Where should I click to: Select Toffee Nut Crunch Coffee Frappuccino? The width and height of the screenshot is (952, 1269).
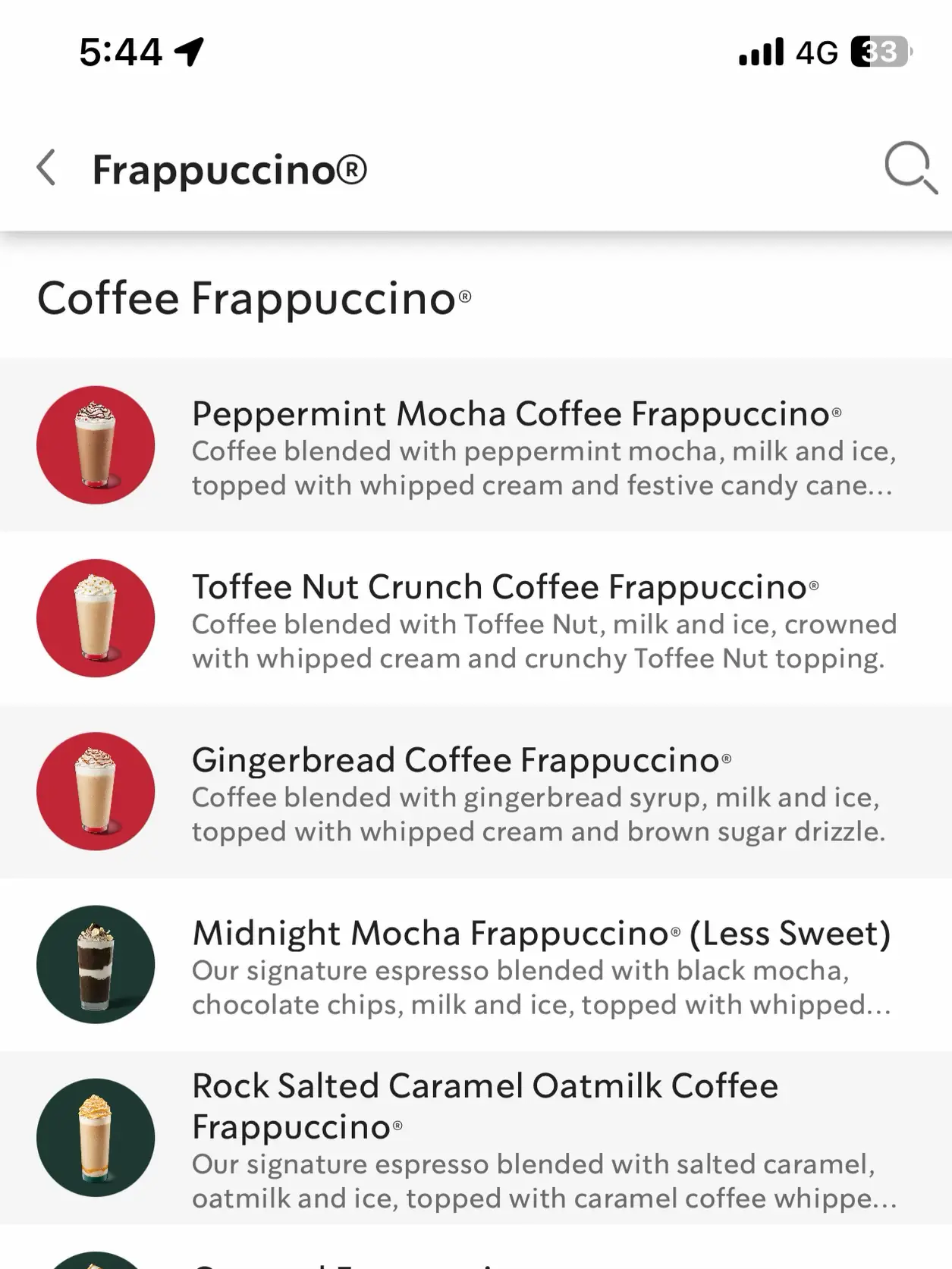pyautogui.click(x=504, y=587)
